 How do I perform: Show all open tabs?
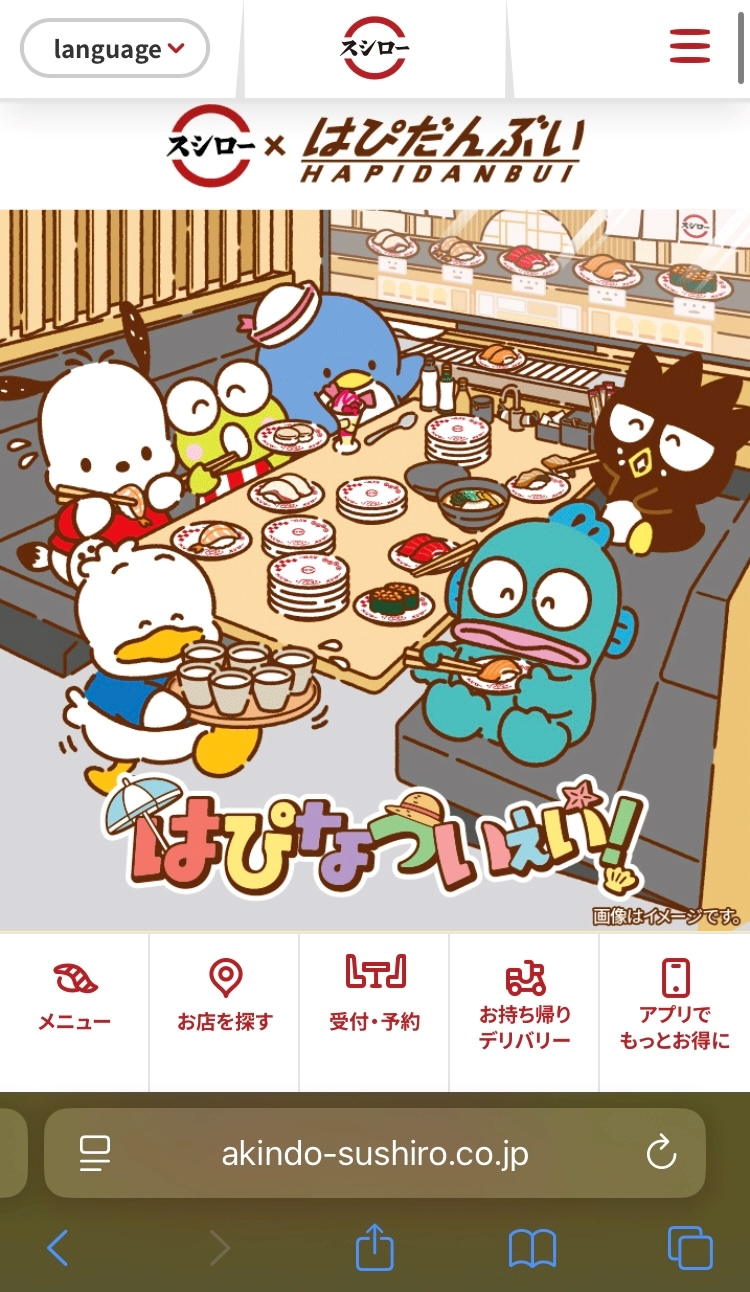(690, 1248)
